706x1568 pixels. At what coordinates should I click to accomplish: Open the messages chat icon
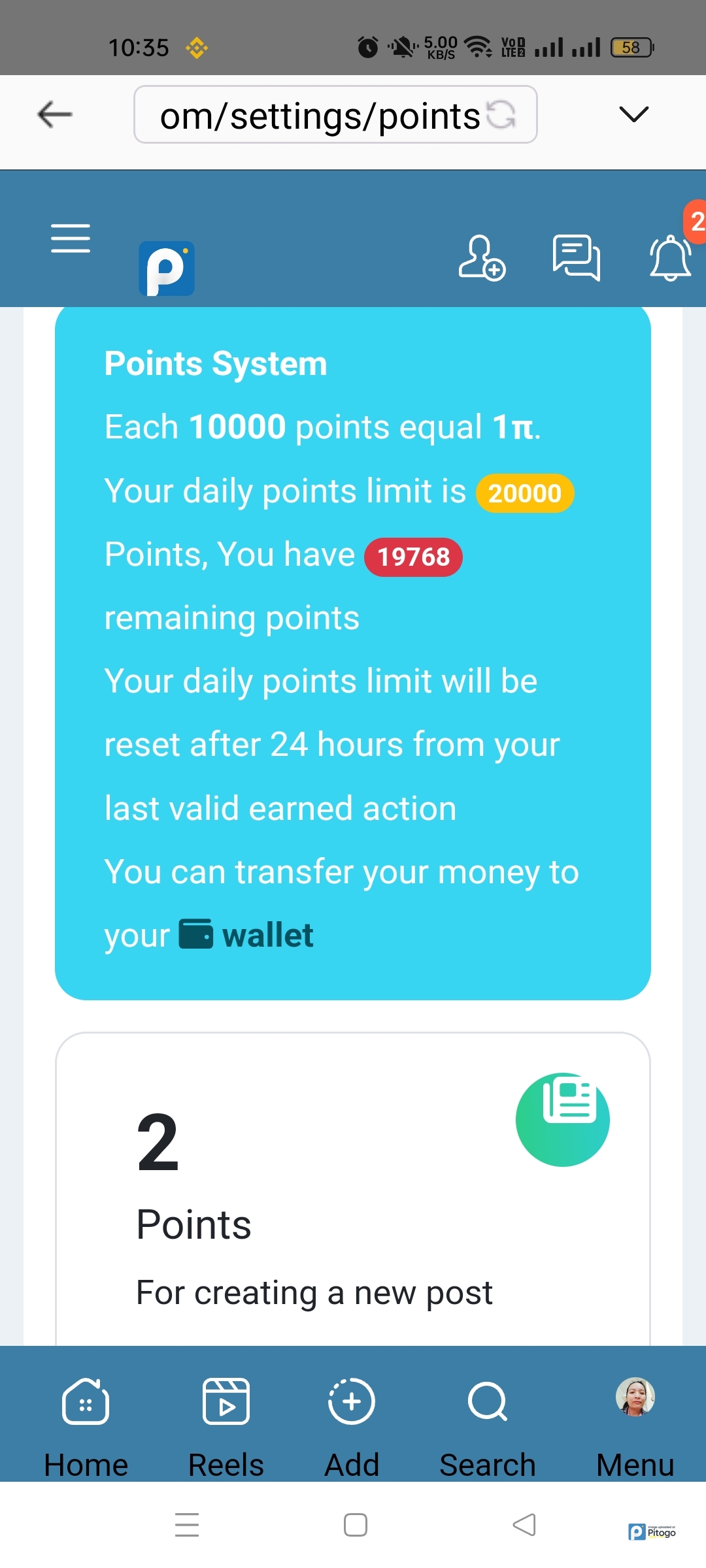pos(576,257)
